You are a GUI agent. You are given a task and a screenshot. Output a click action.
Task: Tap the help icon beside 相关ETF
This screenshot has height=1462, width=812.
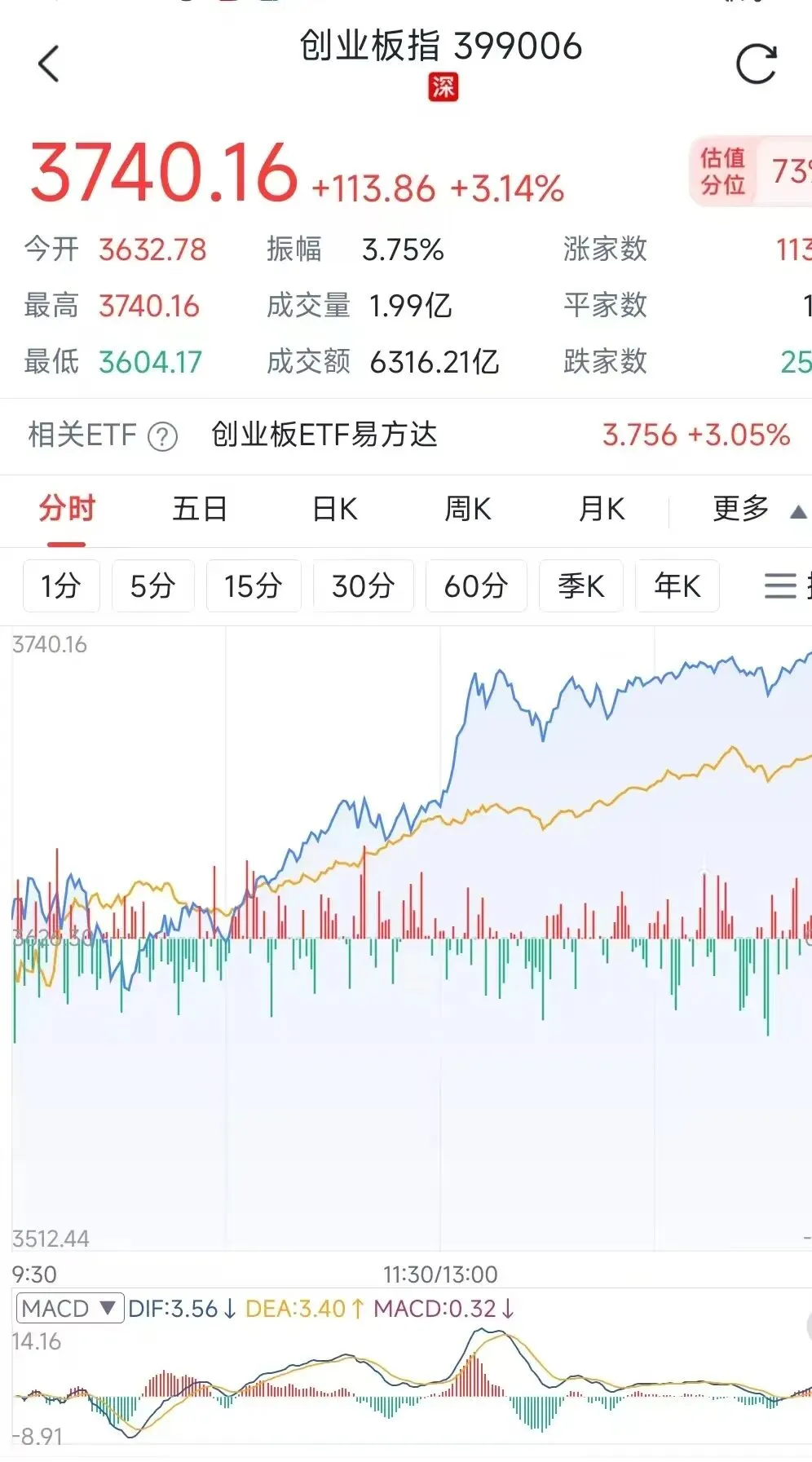(x=162, y=436)
